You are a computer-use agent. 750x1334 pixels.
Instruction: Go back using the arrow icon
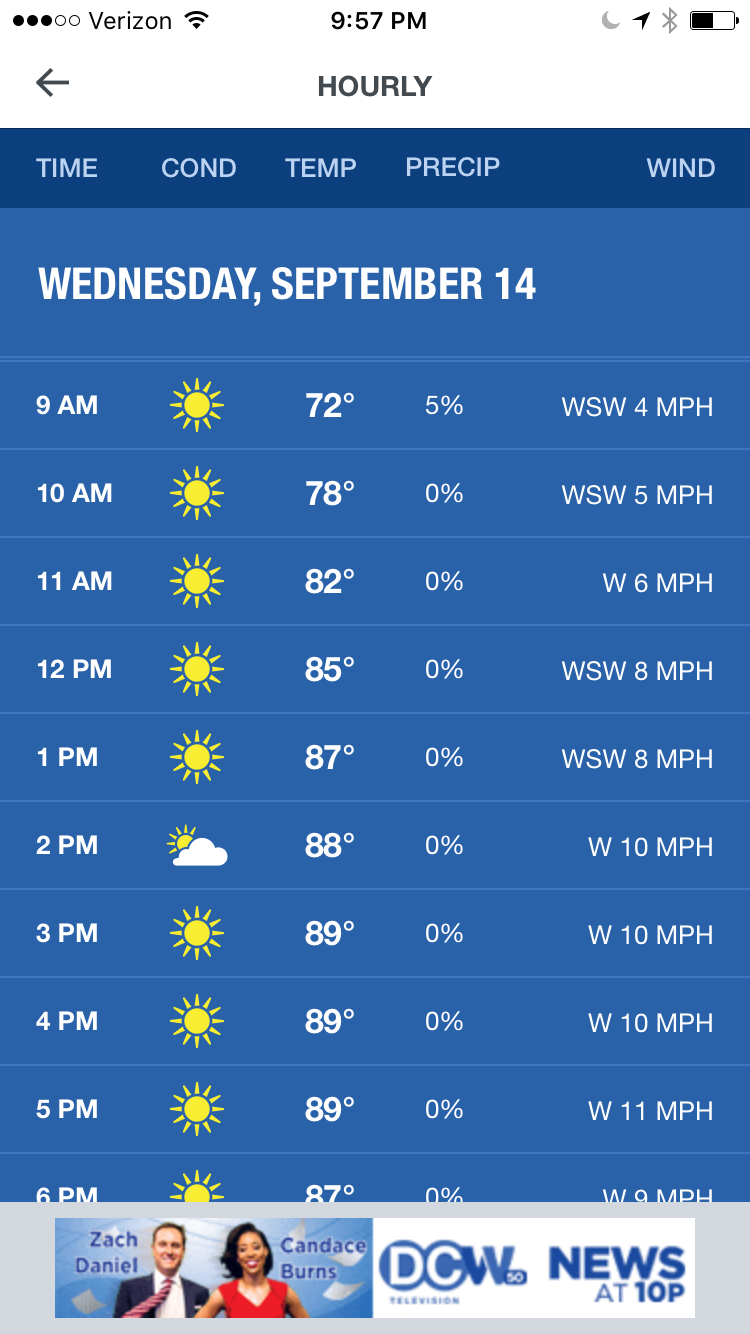52,83
